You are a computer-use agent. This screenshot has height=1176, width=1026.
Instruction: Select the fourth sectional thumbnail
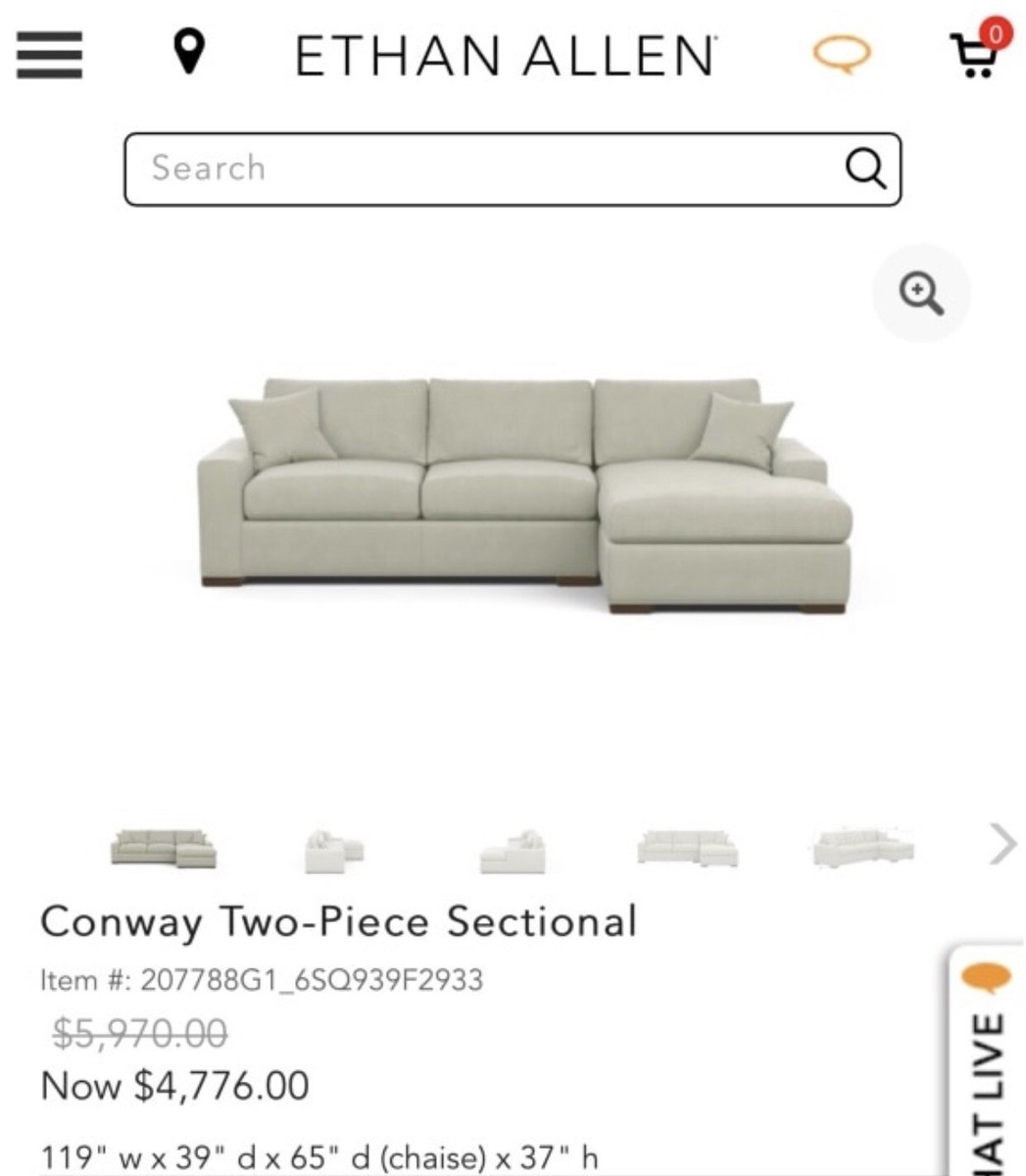(x=688, y=848)
